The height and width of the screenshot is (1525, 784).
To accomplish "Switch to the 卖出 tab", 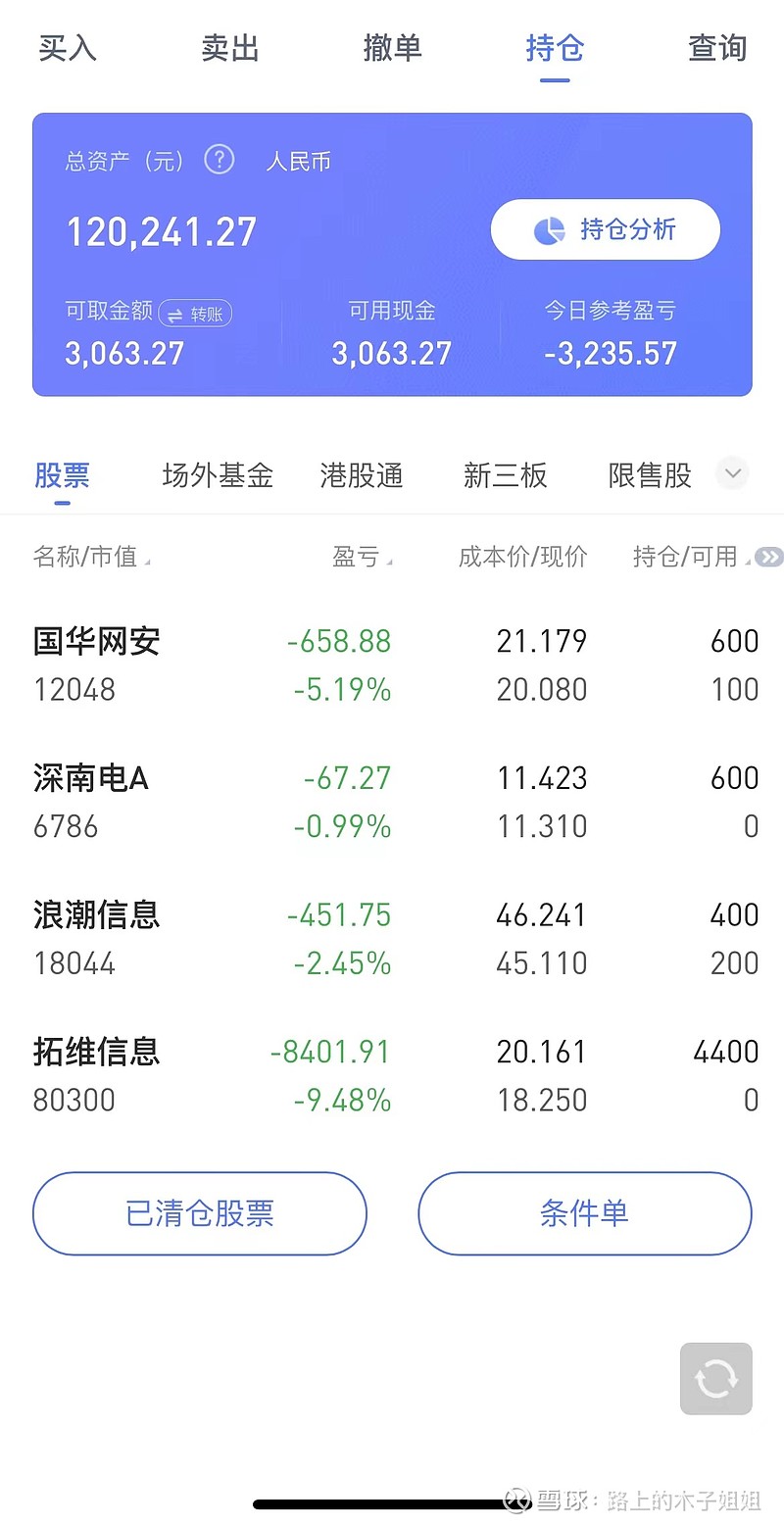I will point(229,48).
